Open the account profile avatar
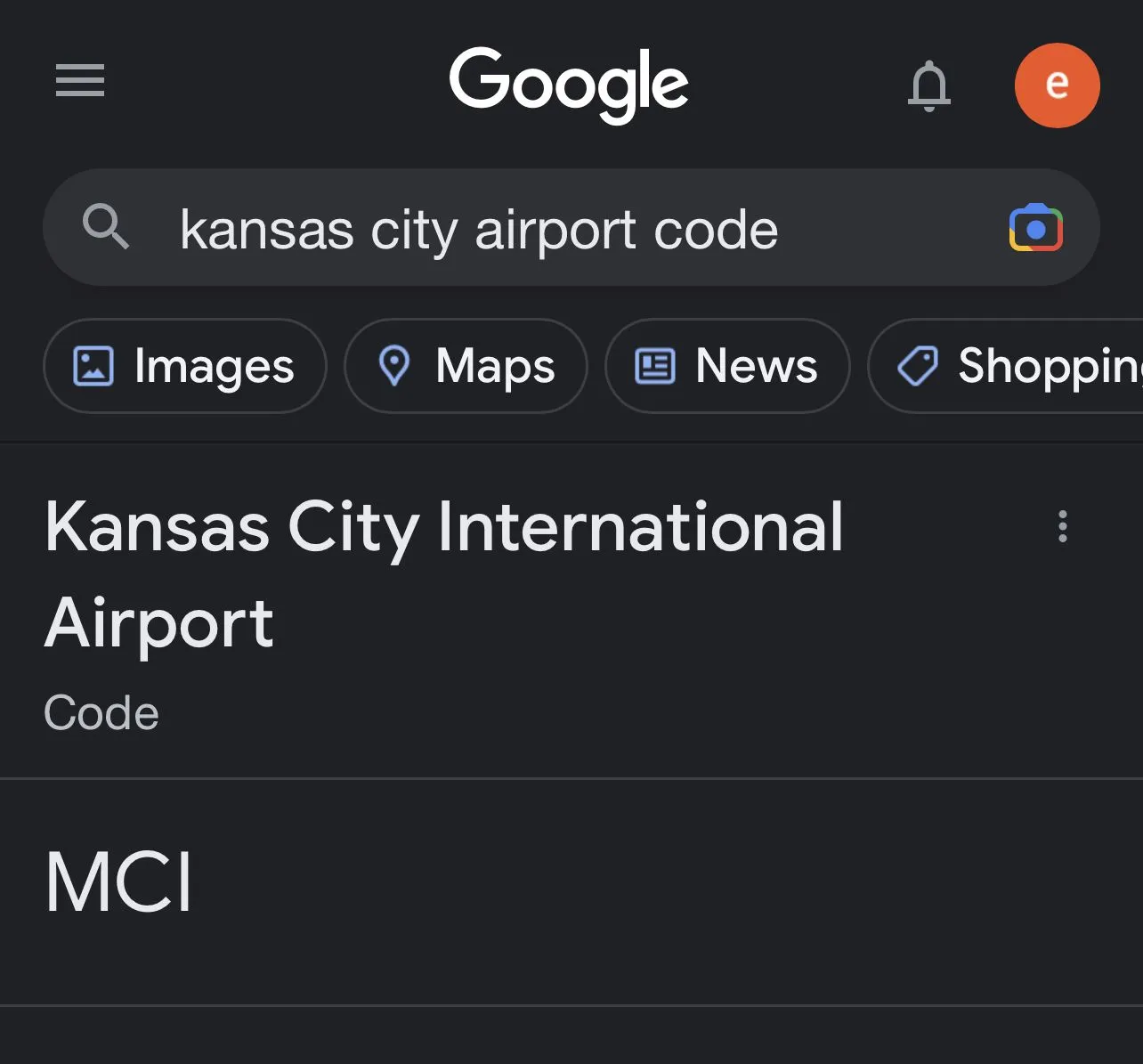1143x1064 pixels. pyautogui.click(x=1057, y=85)
